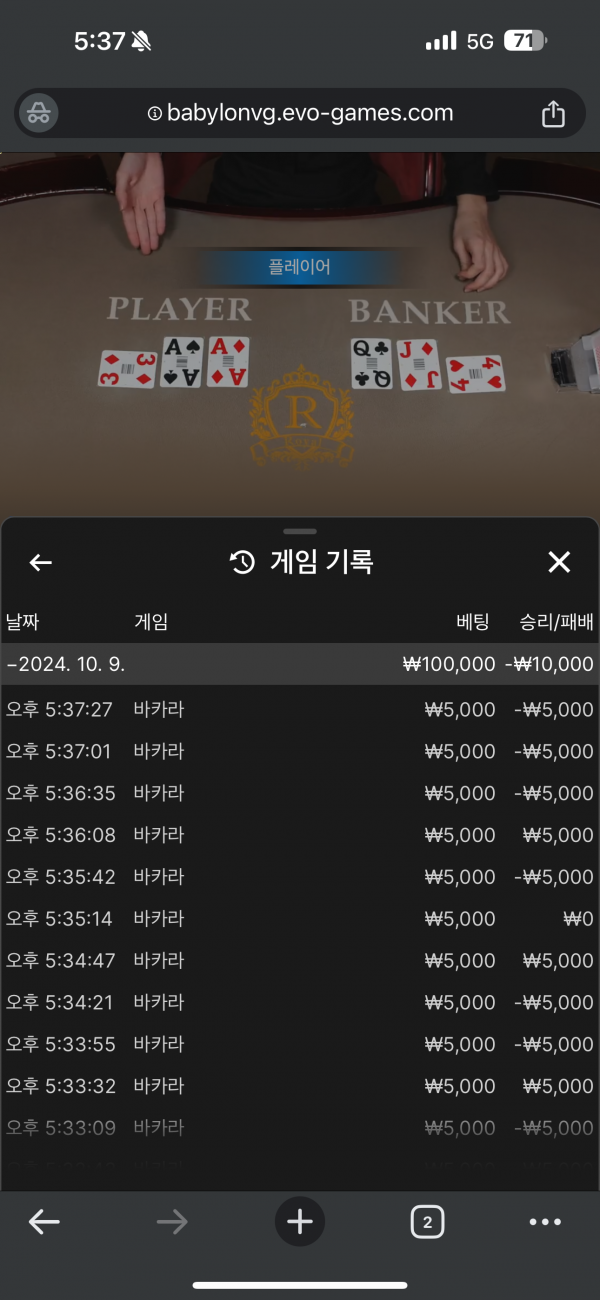View the round played at 오후 5:36:35
This screenshot has height=1300, width=600.
[x=300, y=793]
